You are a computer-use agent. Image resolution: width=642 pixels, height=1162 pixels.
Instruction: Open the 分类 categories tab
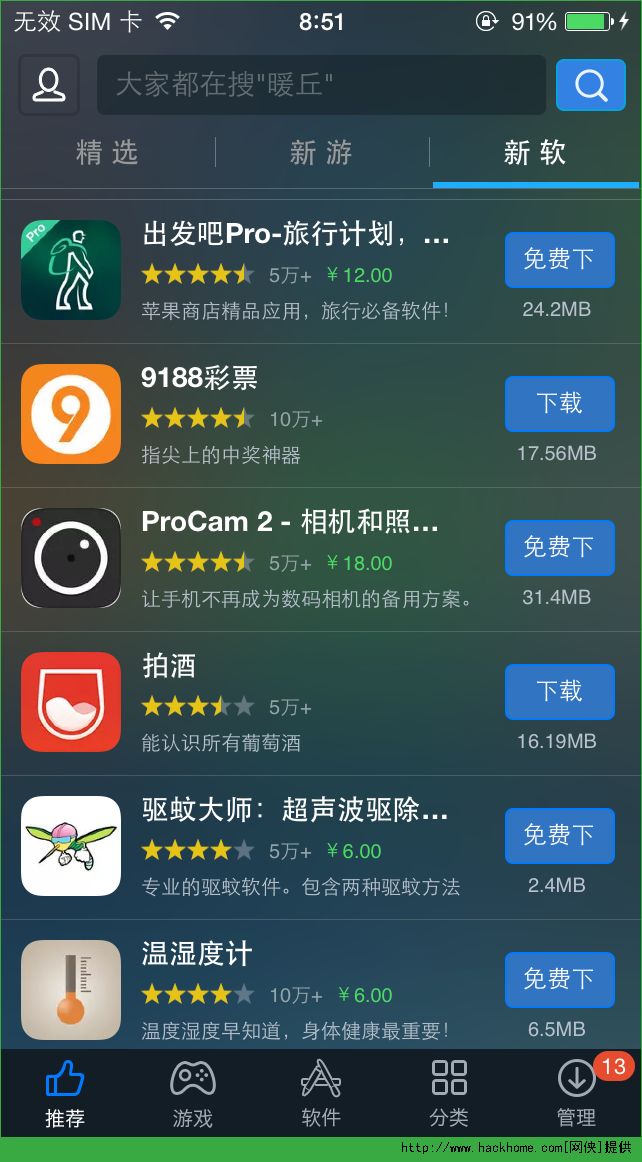(x=449, y=1095)
